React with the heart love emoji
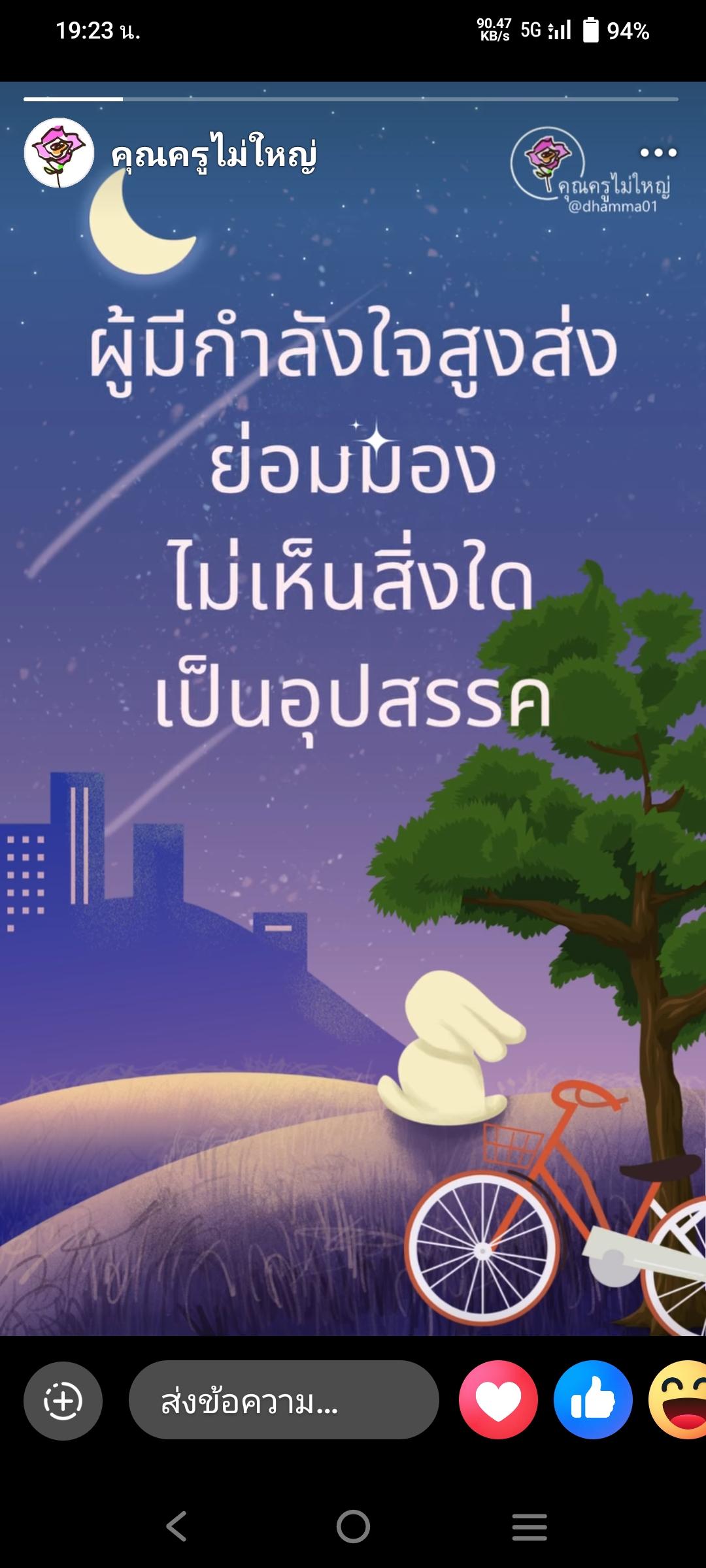The image size is (706, 1568). click(x=498, y=1400)
